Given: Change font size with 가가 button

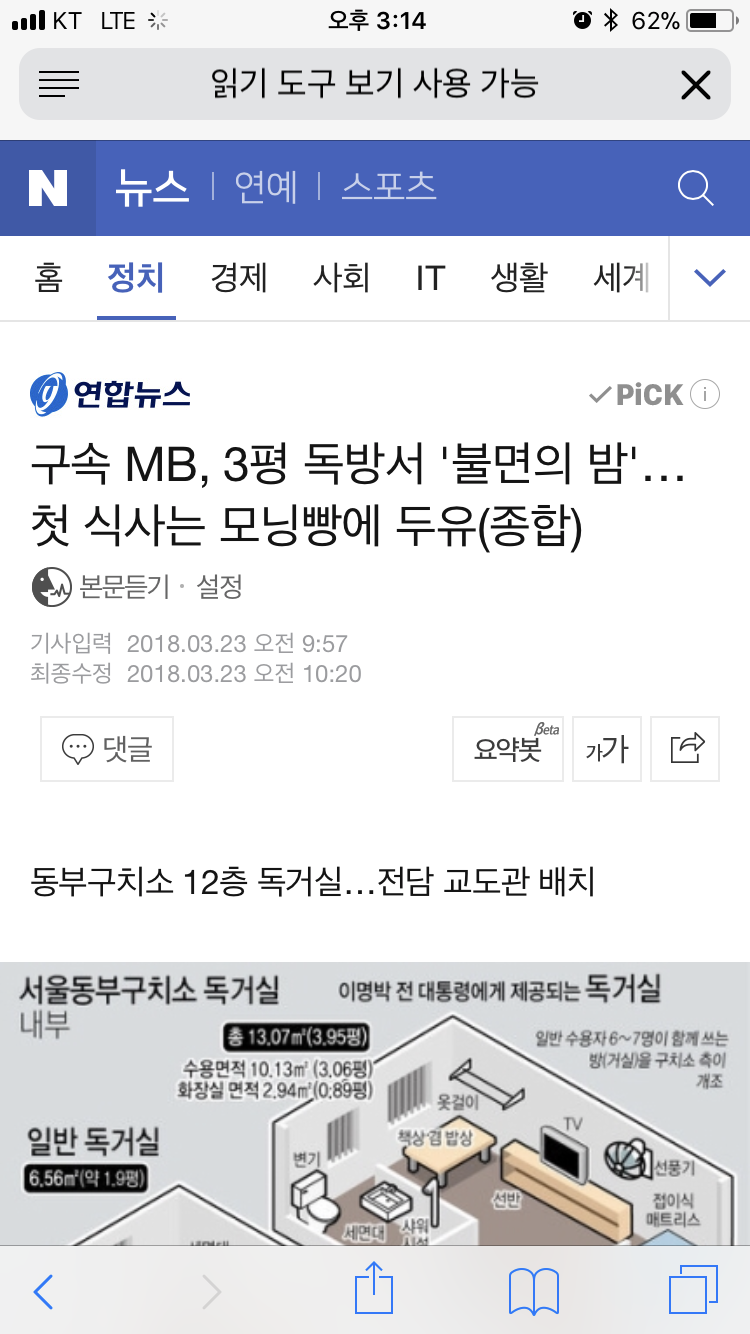Looking at the screenshot, I should 606,749.
